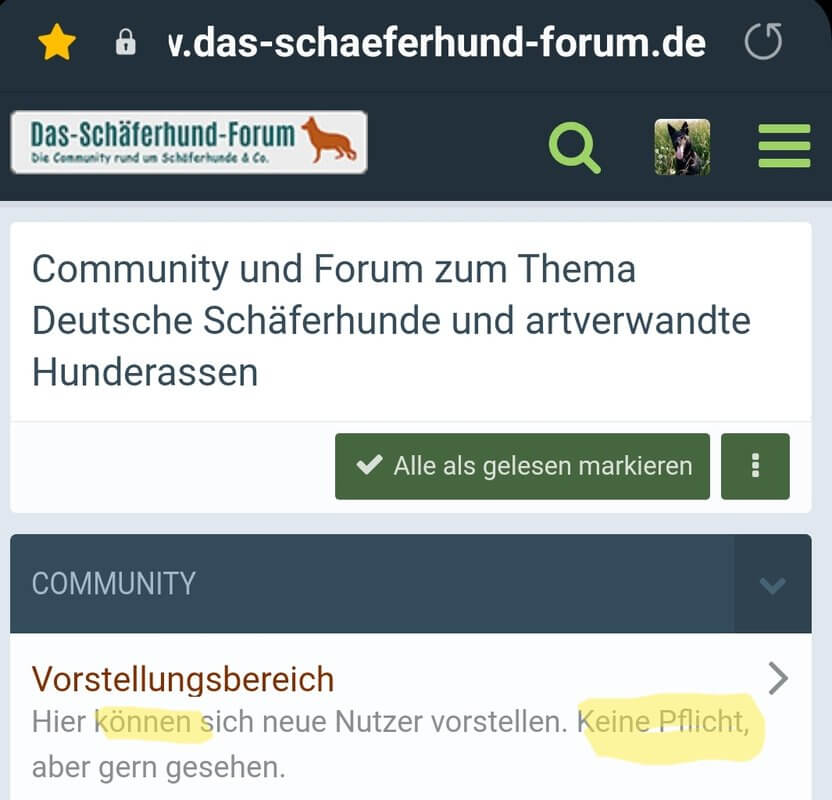Toggle the bookmark star for this site

pyautogui.click(x=57, y=43)
